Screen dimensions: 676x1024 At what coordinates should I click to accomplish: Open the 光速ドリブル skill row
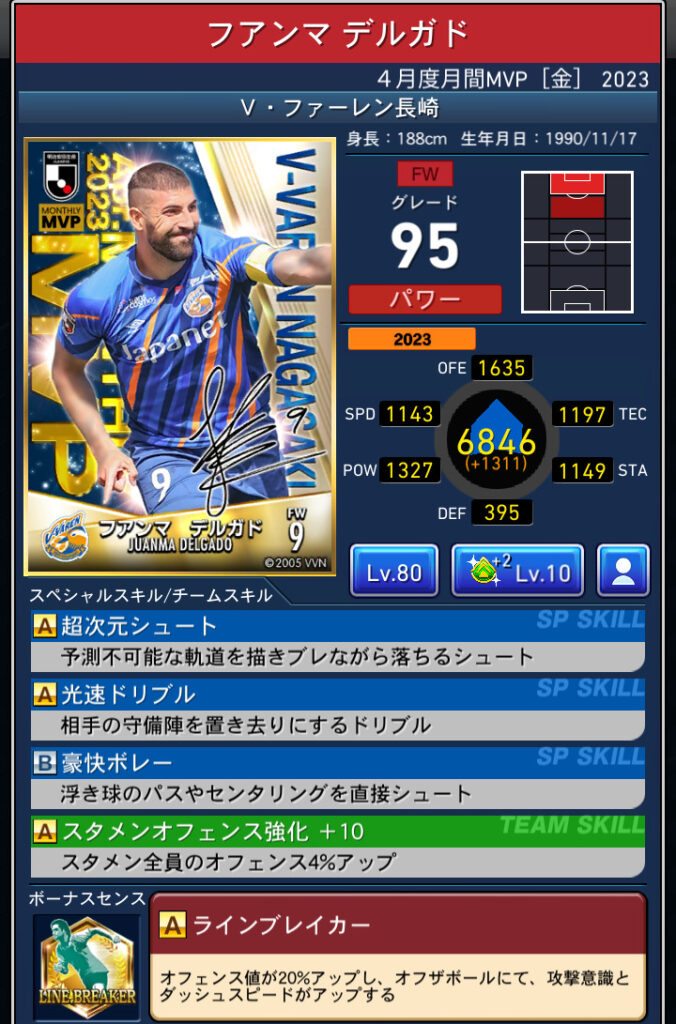tap(338, 709)
